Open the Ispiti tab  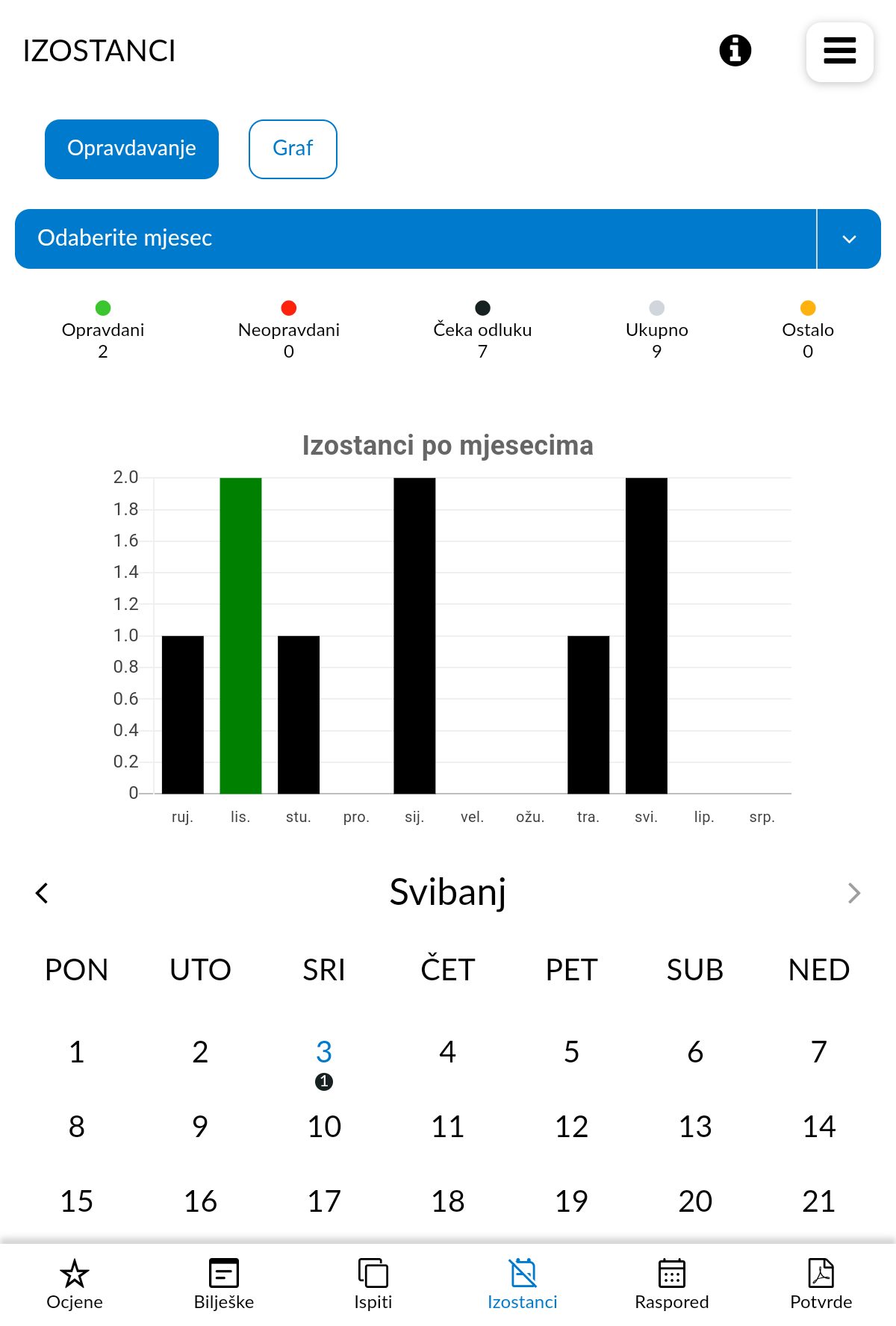[x=373, y=1284]
